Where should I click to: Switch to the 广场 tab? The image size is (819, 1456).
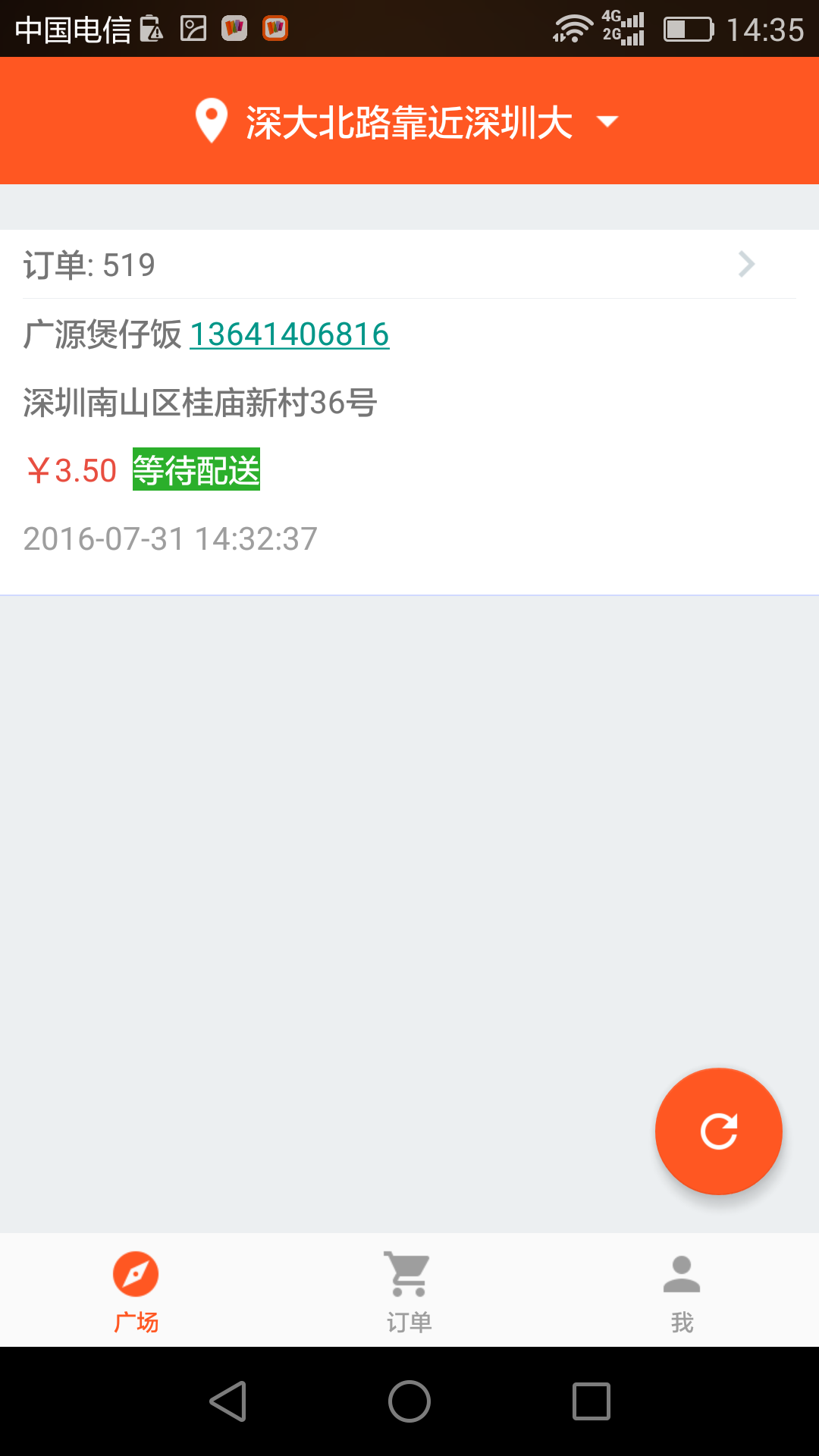tap(136, 1291)
